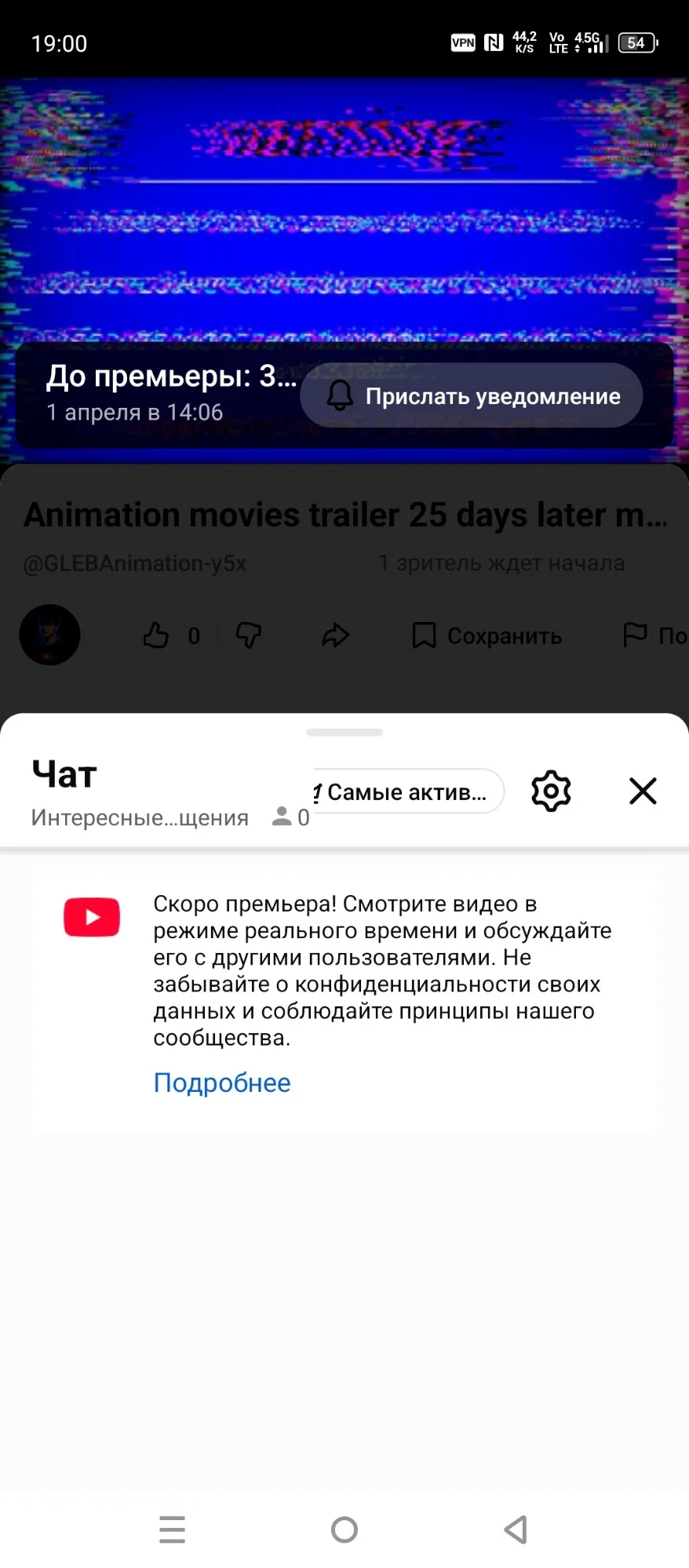Close the chat panel

[643, 791]
